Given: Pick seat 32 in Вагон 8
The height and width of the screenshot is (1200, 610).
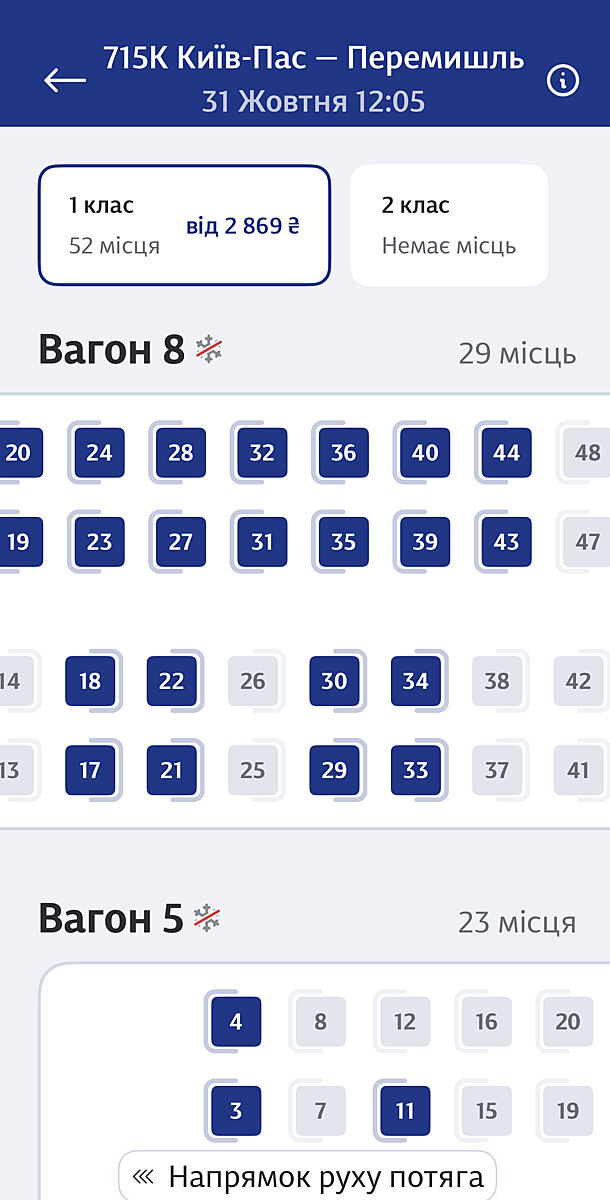Looking at the screenshot, I should [262, 453].
